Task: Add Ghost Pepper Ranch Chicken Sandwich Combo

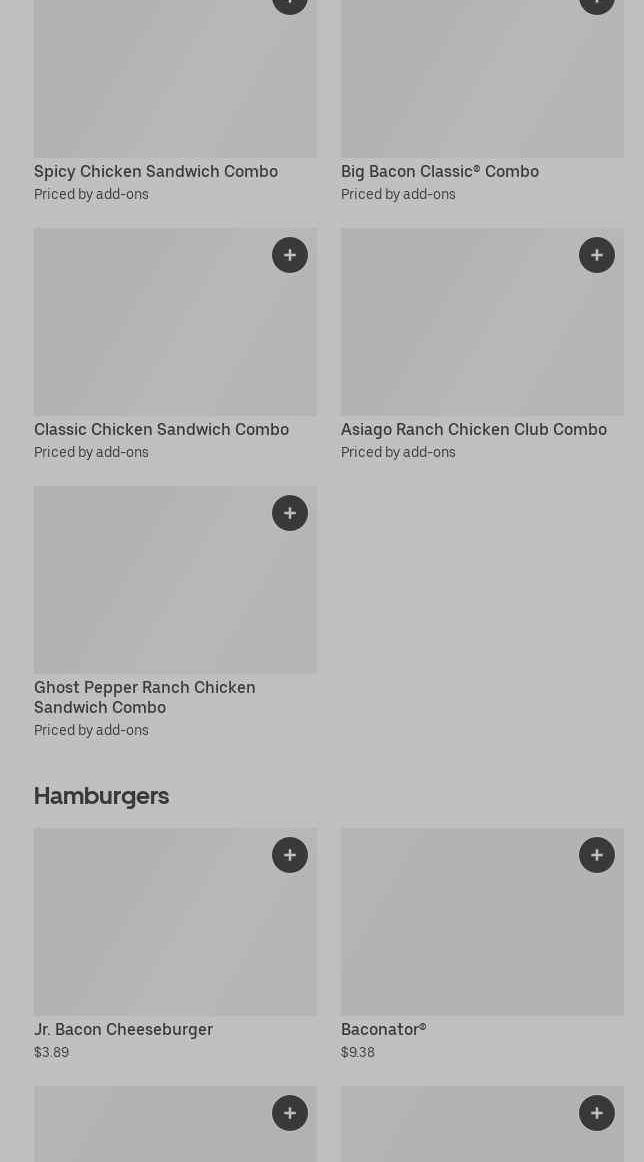Action: [290, 513]
